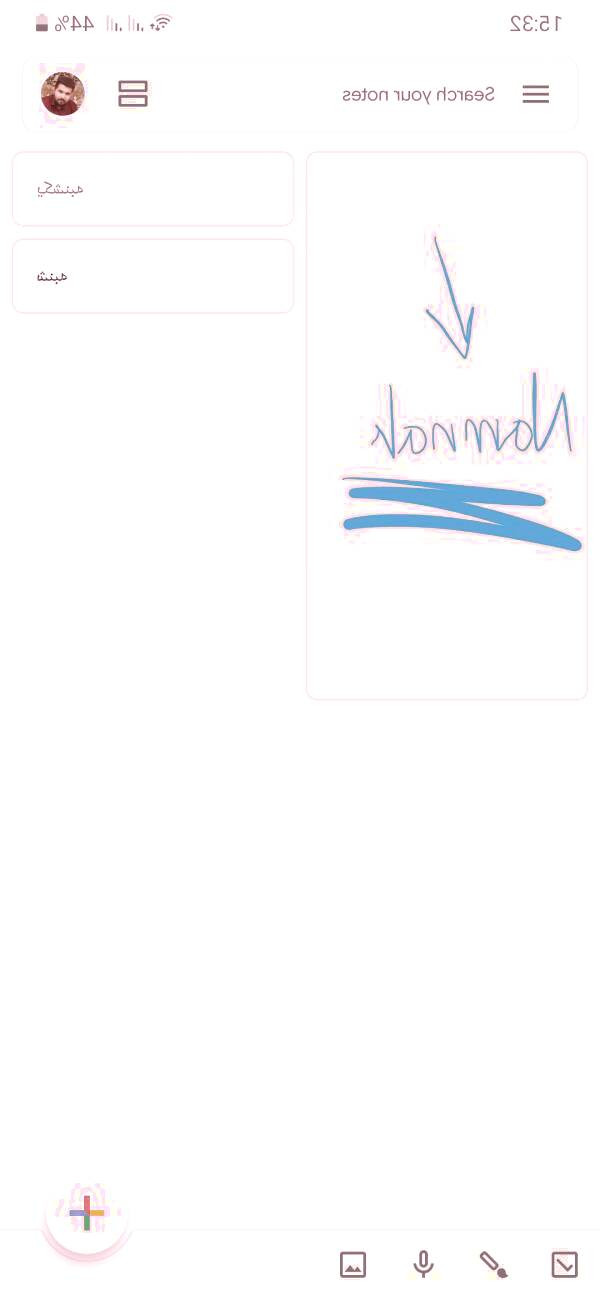
Task: Create a new image note
Action: pyautogui.click(x=353, y=1265)
